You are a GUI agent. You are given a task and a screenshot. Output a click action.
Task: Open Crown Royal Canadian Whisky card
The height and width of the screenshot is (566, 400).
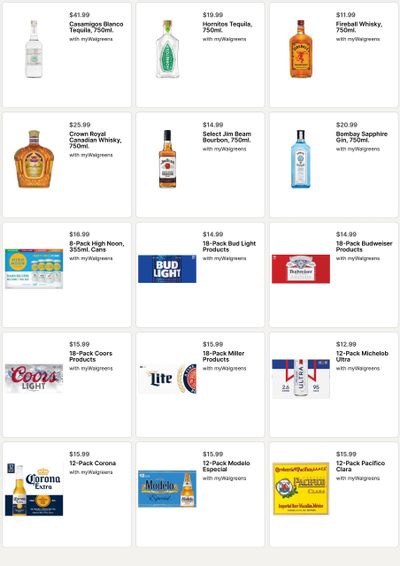(67, 165)
